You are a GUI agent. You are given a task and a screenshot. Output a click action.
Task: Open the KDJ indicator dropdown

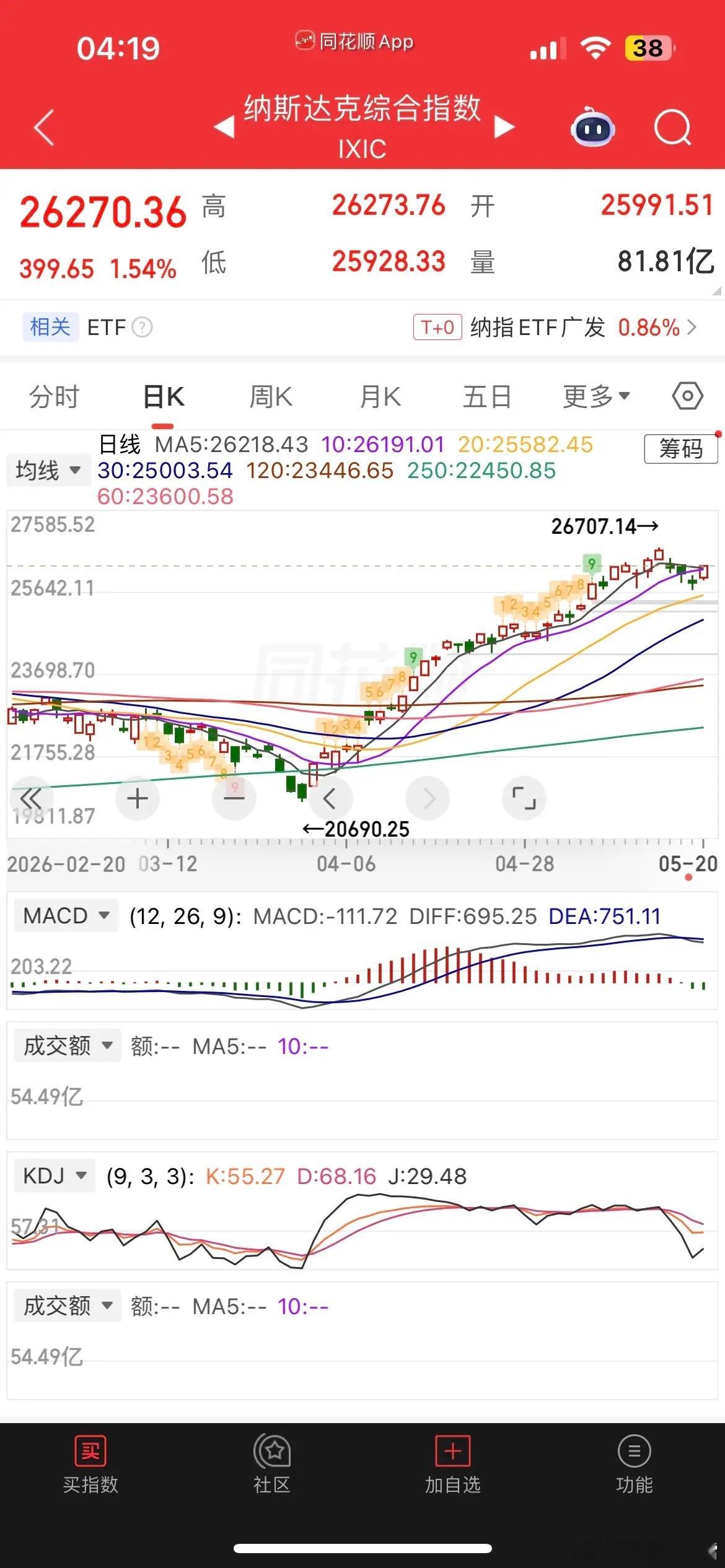(55, 1175)
